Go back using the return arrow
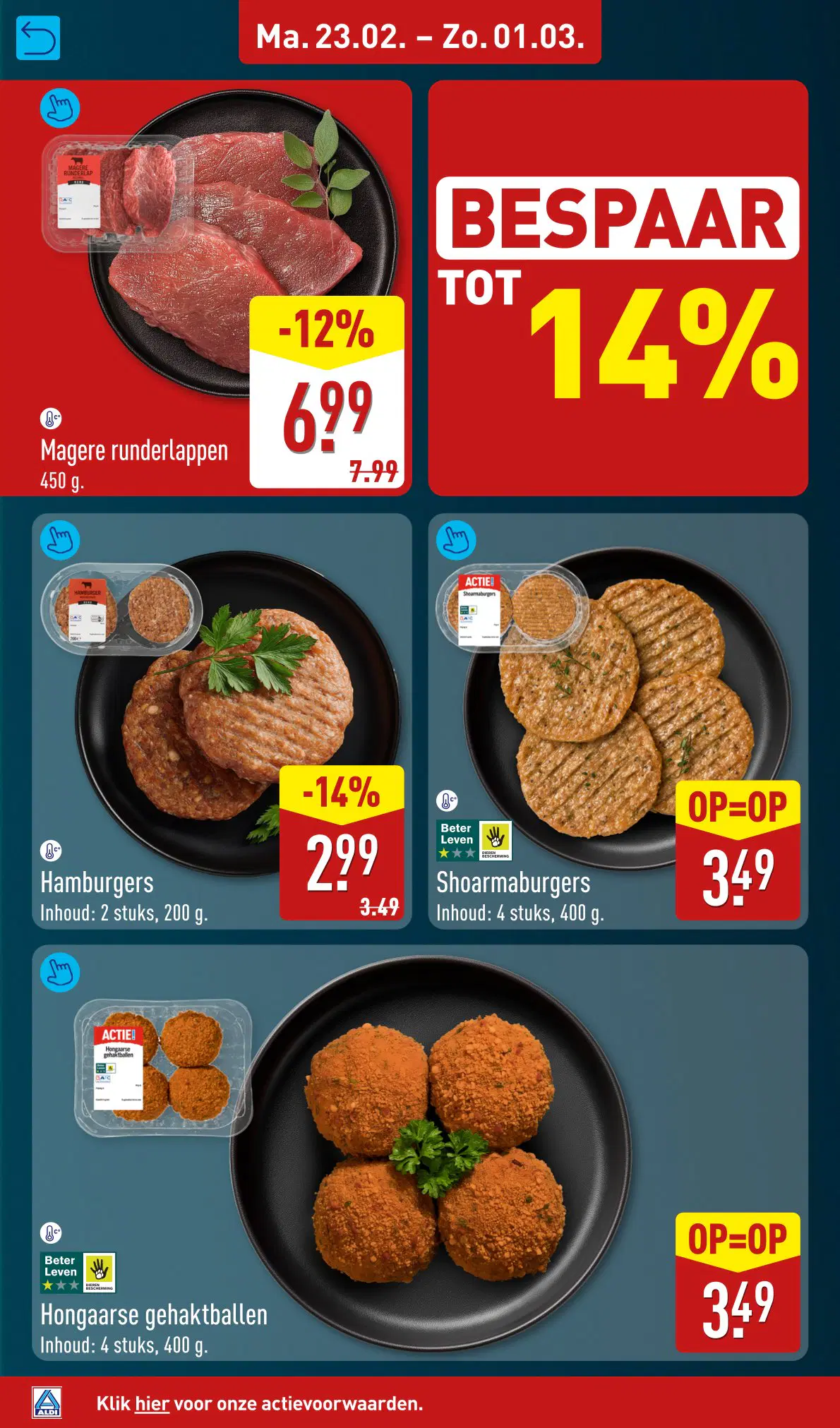The width and height of the screenshot is (840, 1428). pyautogui.click(x=38, y=38)
